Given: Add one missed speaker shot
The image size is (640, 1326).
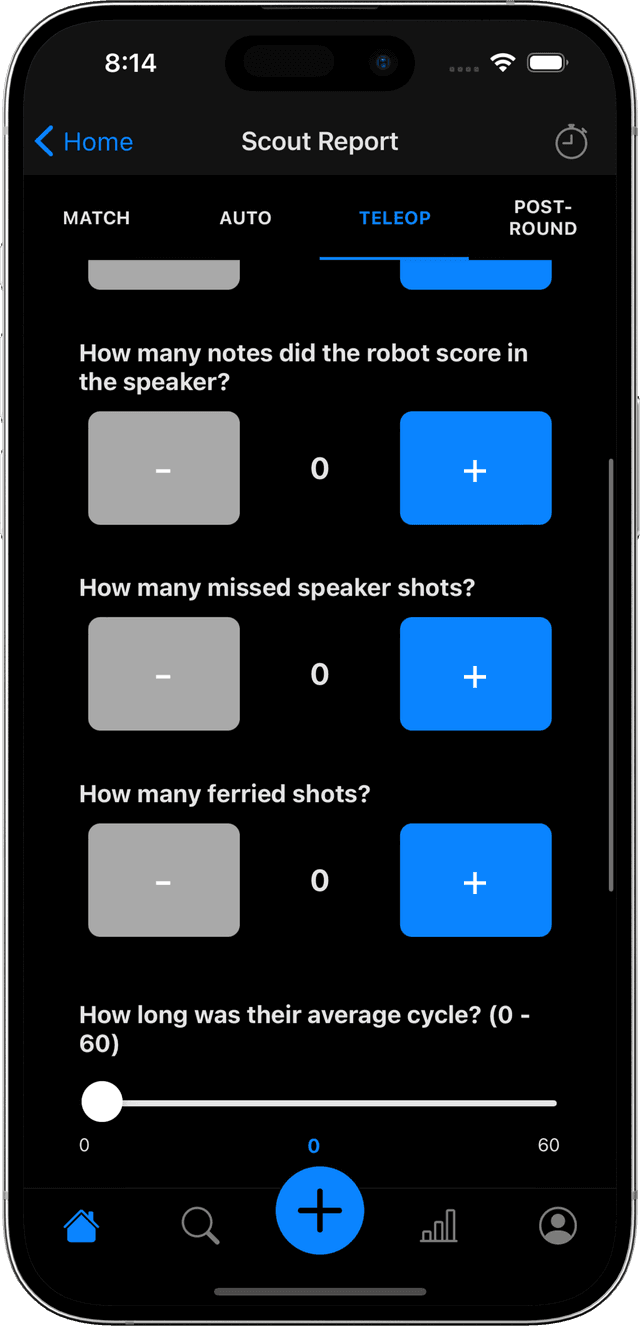Looking at the screenshot, I should (x=475, y=674).
